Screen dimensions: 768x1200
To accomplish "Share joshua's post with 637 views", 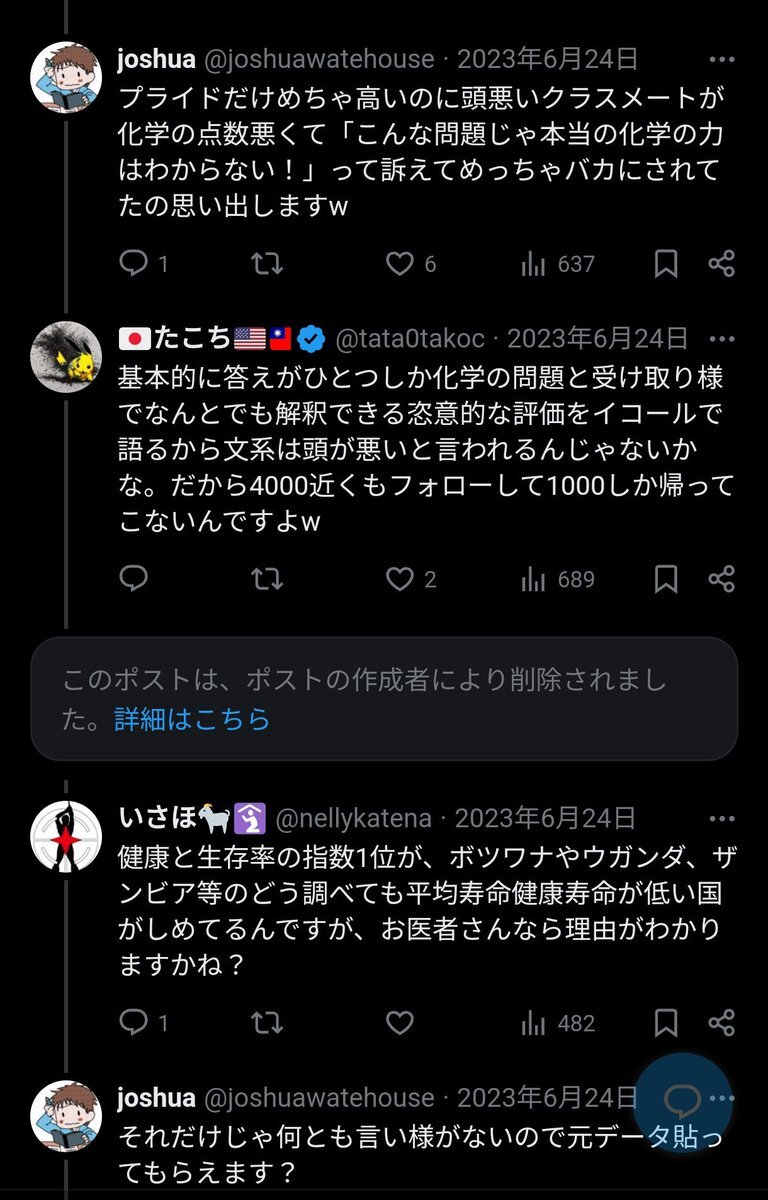I will pos(722,264).
